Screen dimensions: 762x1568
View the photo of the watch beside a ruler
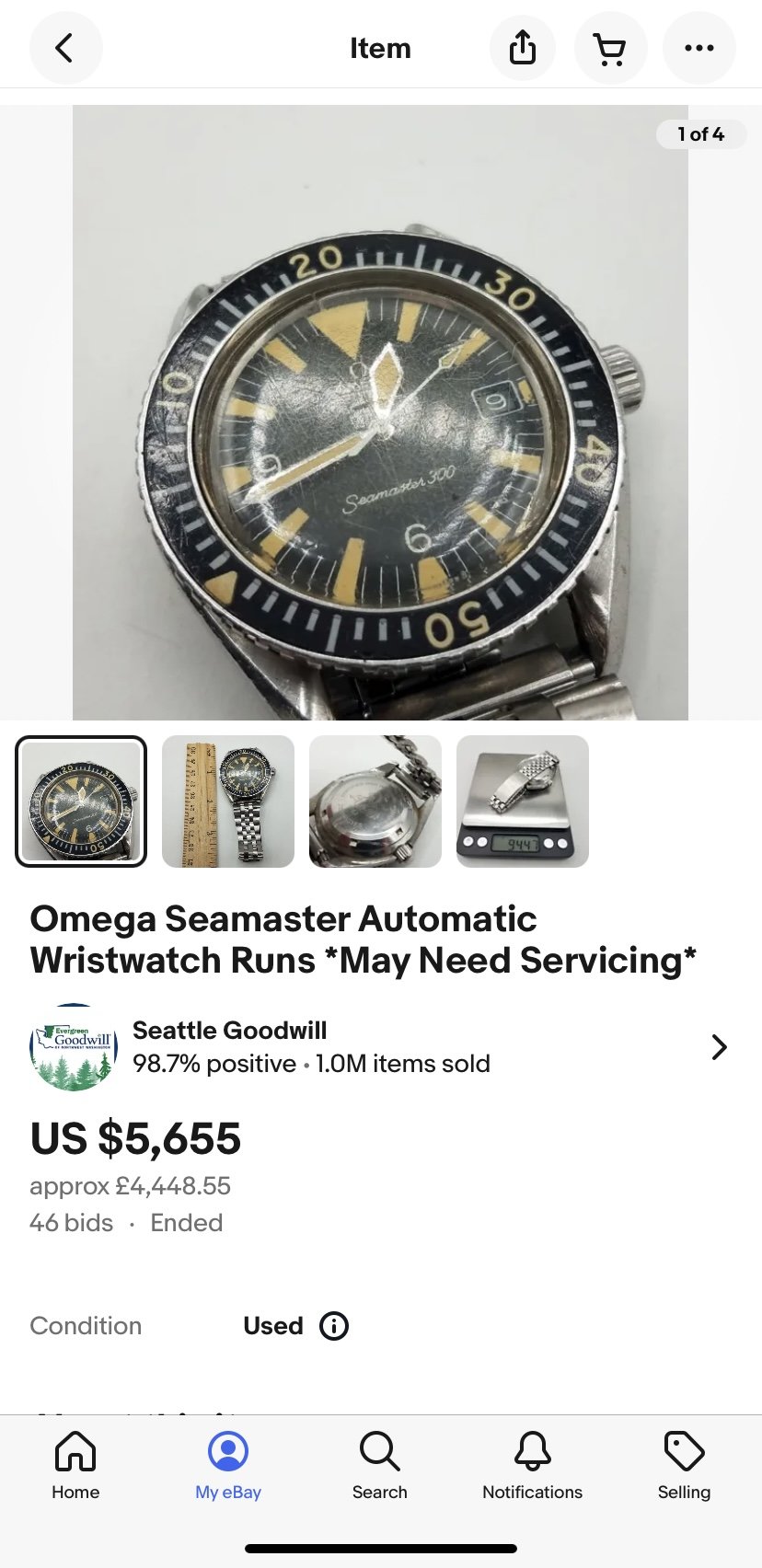(x=228, y=801)
